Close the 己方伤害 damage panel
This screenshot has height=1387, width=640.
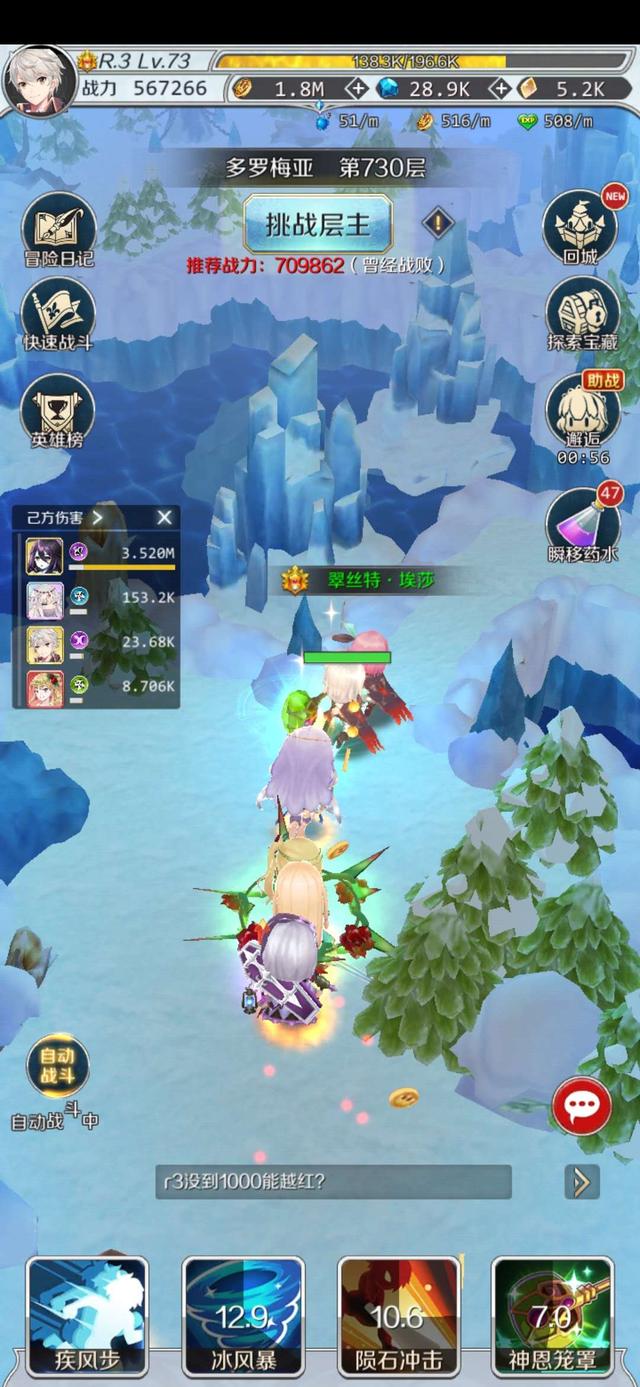tap(165, 517)
